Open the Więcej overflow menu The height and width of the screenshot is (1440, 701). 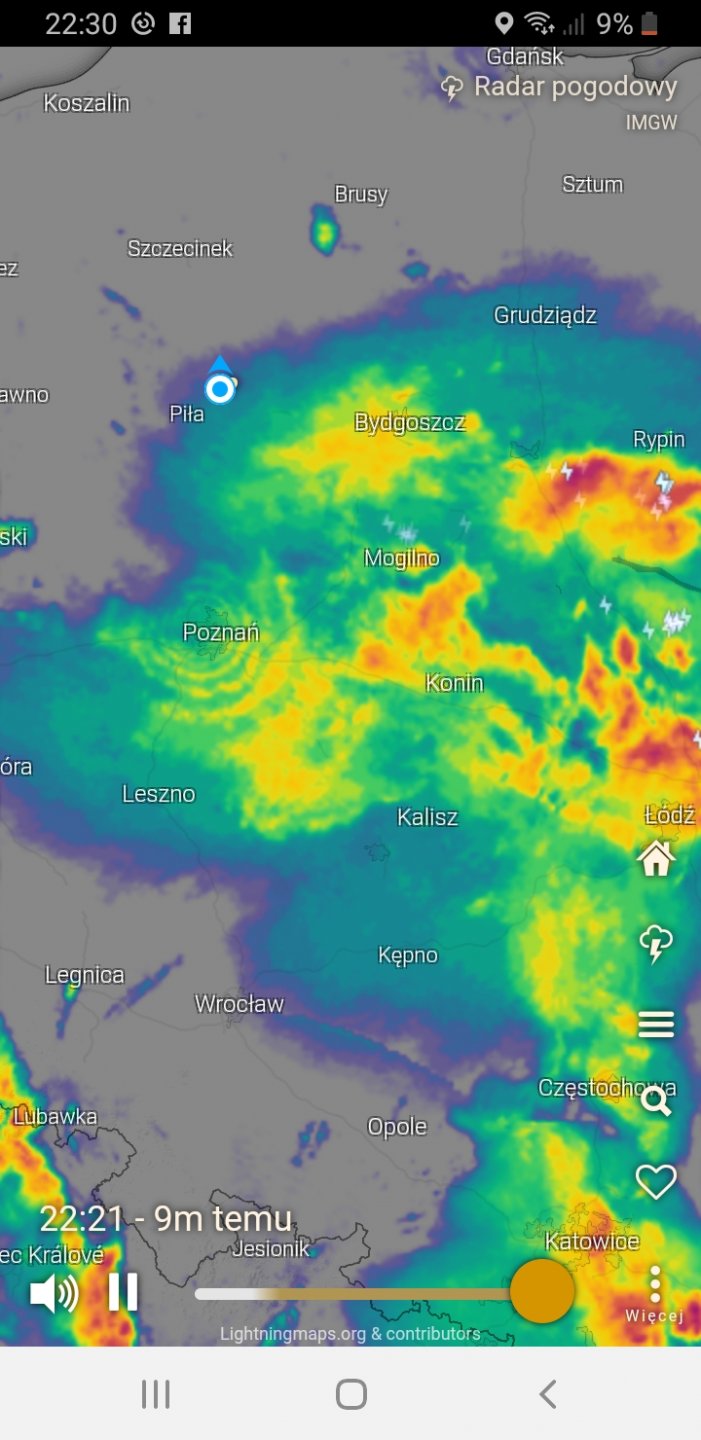(655, 1294)
